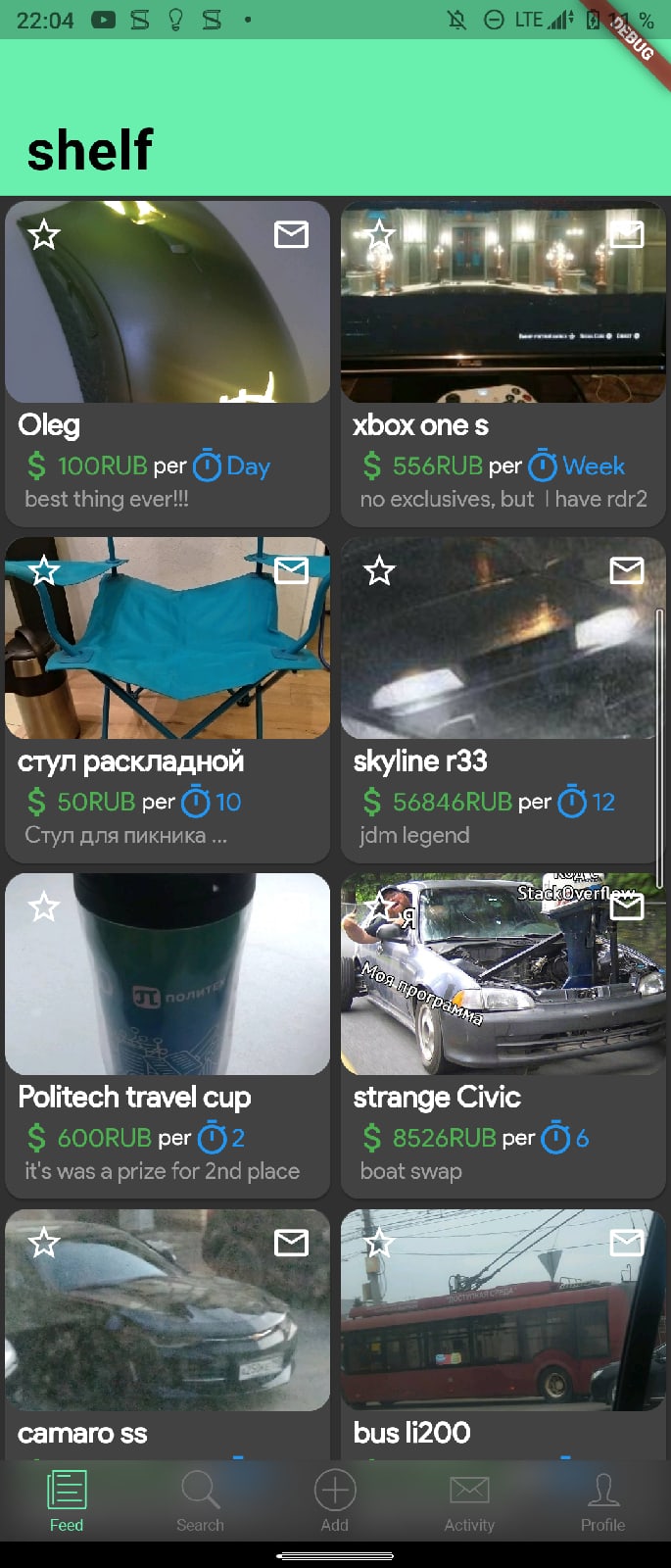The image size is (671, 1568).
Task: Star the bus li200 listing
Action: click(380, 1243)
